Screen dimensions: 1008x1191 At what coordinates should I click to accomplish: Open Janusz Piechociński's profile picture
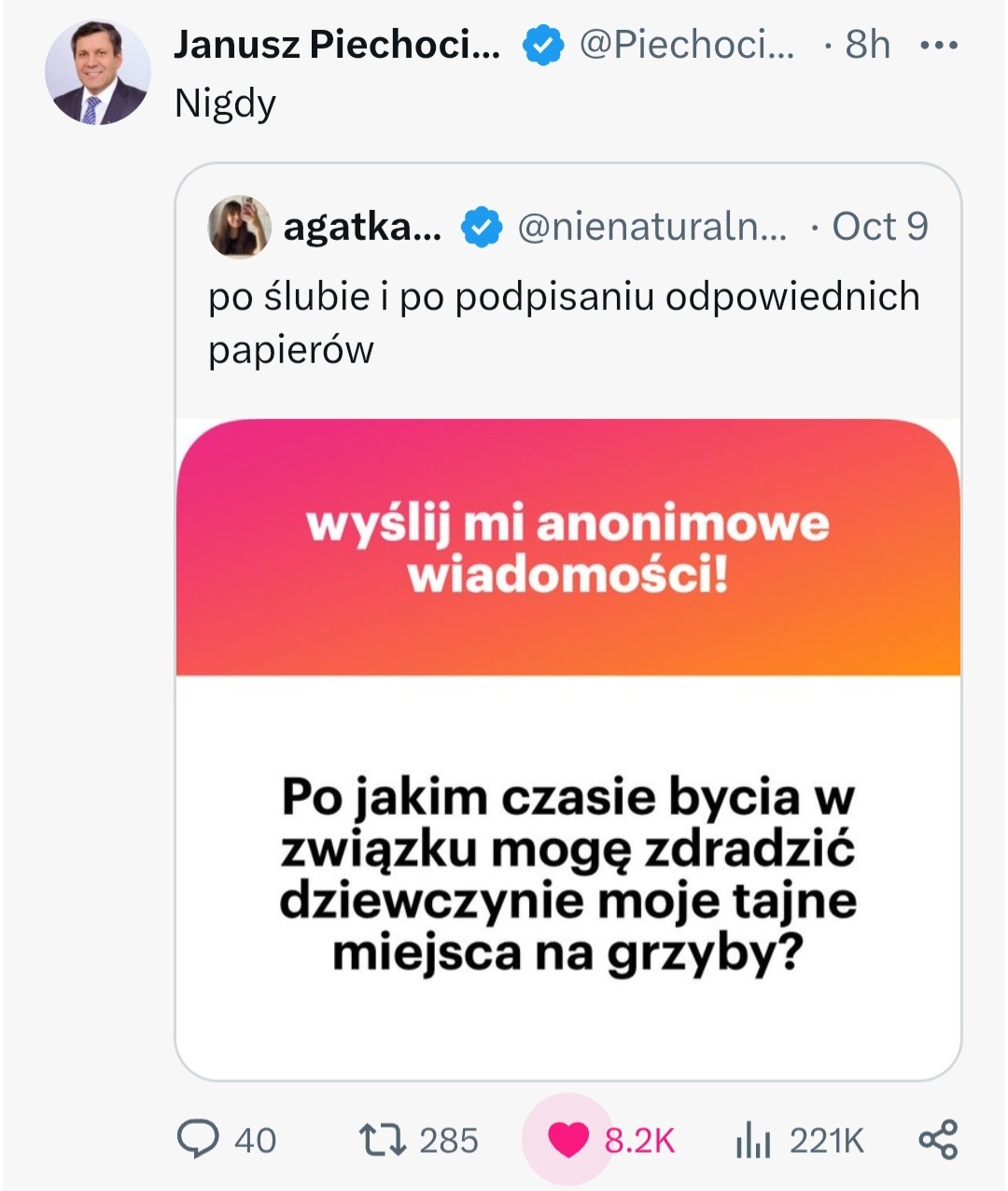coord(97,74)
